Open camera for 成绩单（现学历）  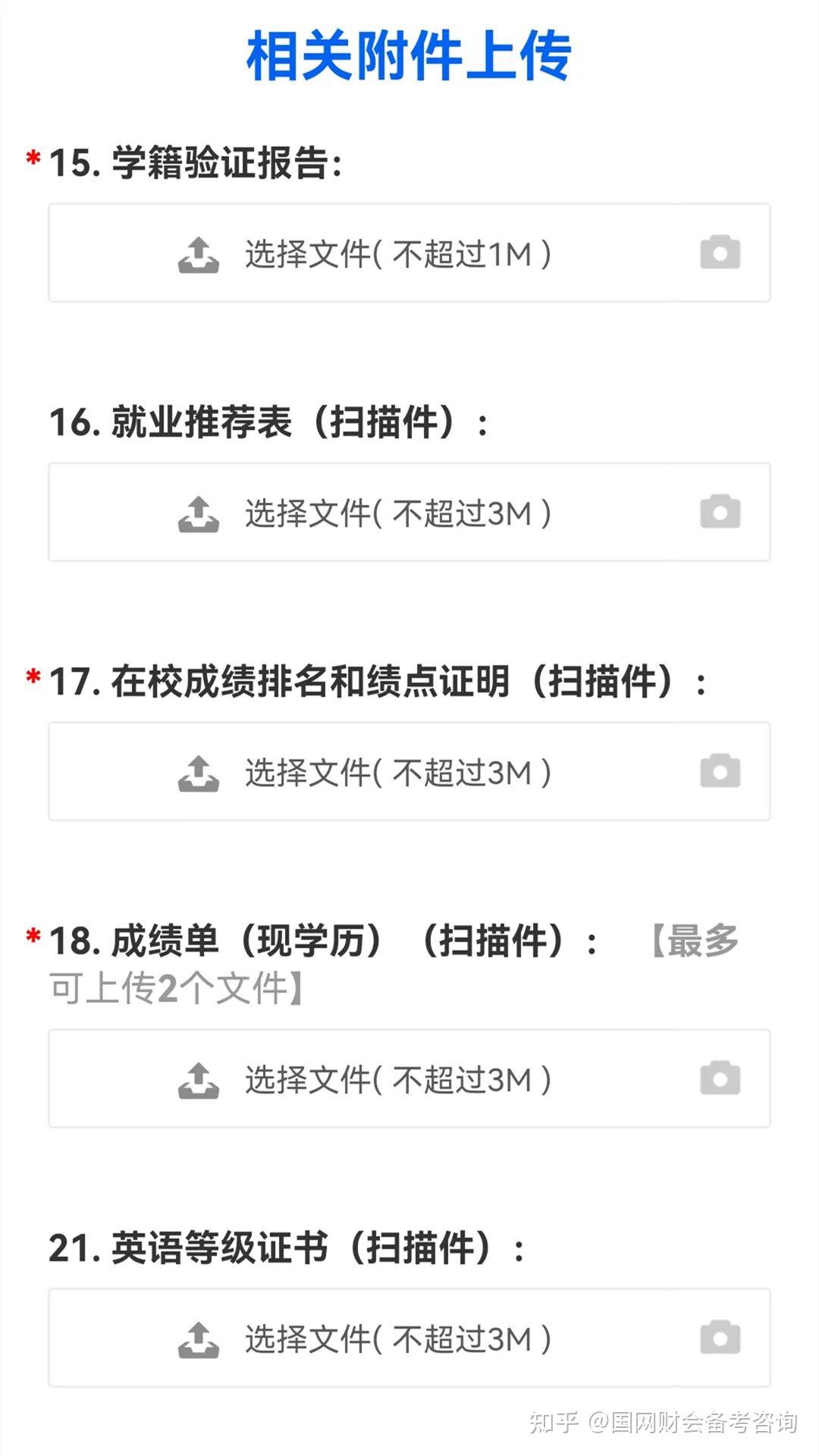pos(720,1079)
